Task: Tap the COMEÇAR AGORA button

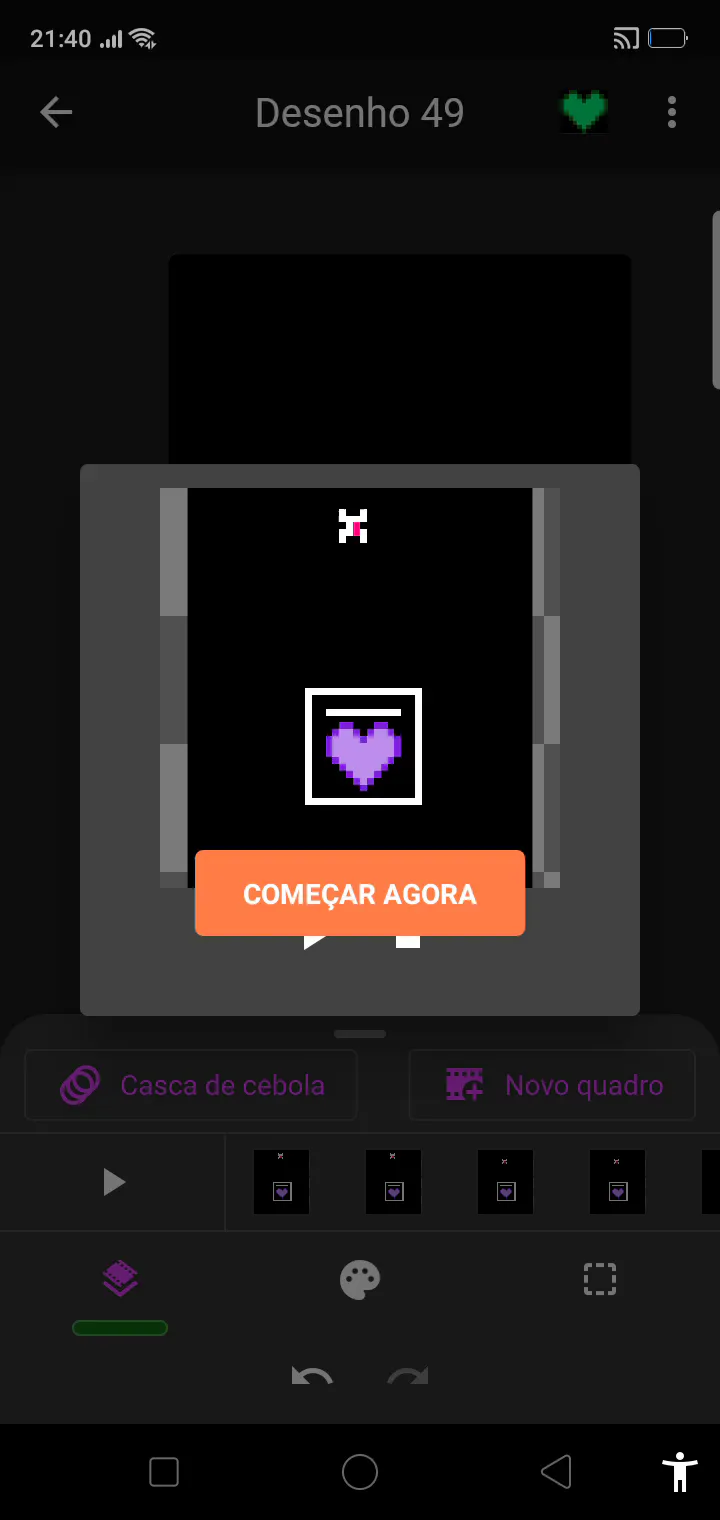Action: (360, 893)
